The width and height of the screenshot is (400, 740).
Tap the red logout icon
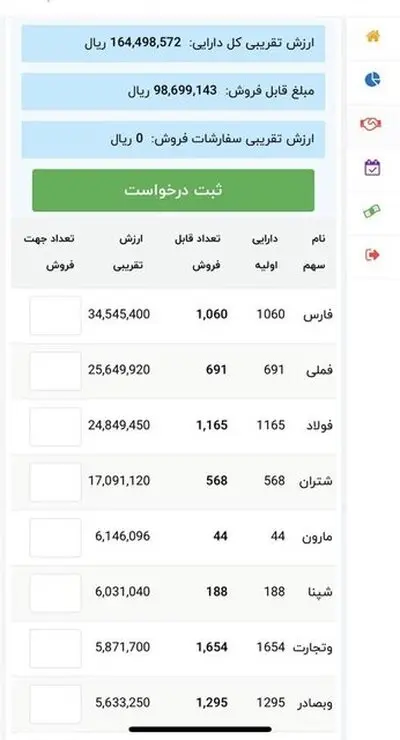click(372, 255)
